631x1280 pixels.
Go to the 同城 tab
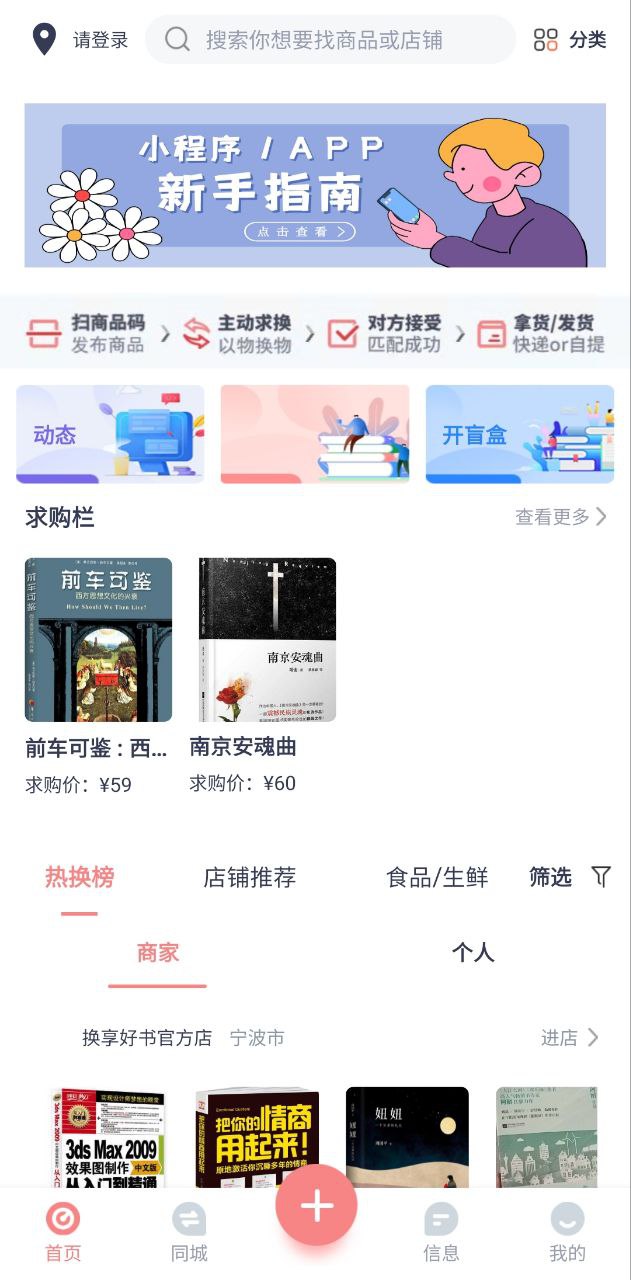[x=189, y=1233]
